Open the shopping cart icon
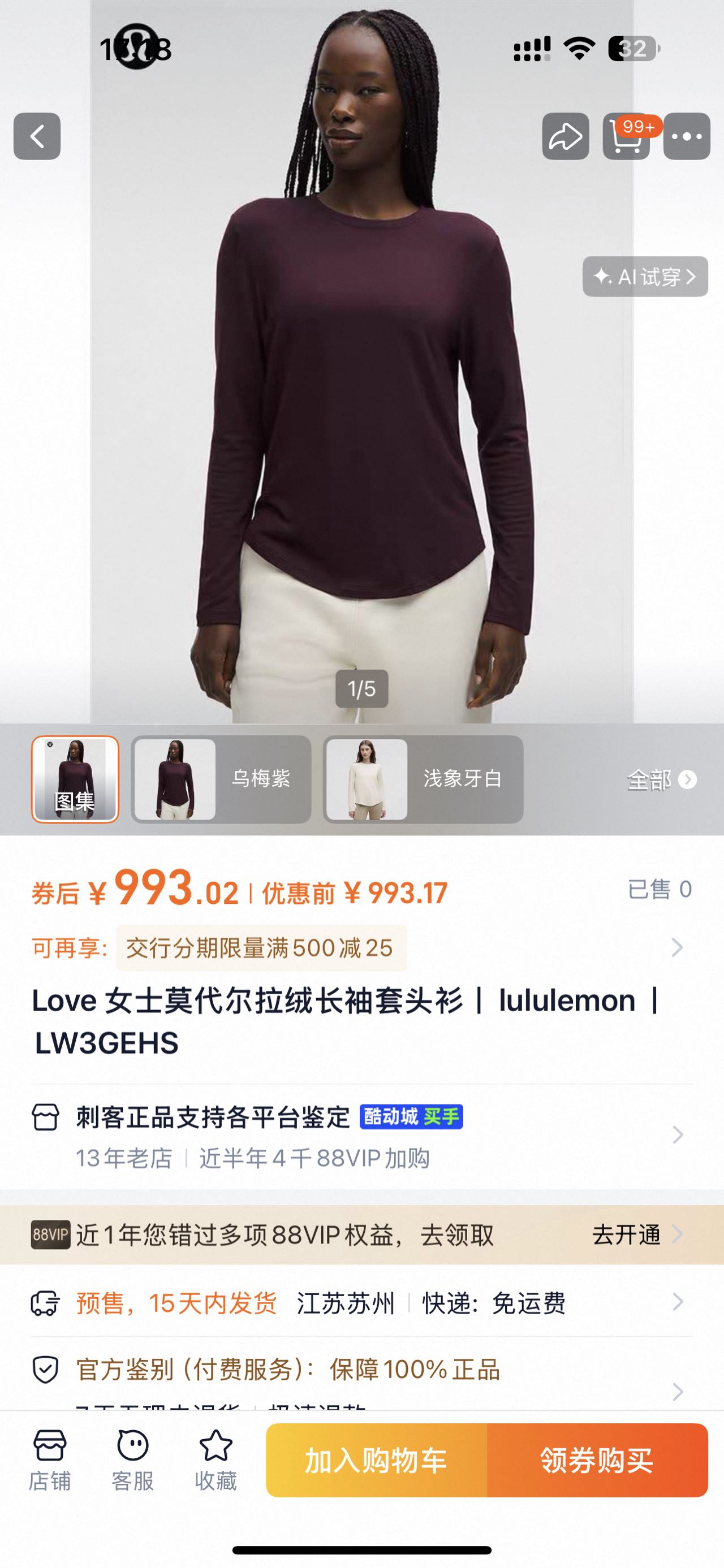The width and height of the screenshot is (724, 1568). coord(627,136)
